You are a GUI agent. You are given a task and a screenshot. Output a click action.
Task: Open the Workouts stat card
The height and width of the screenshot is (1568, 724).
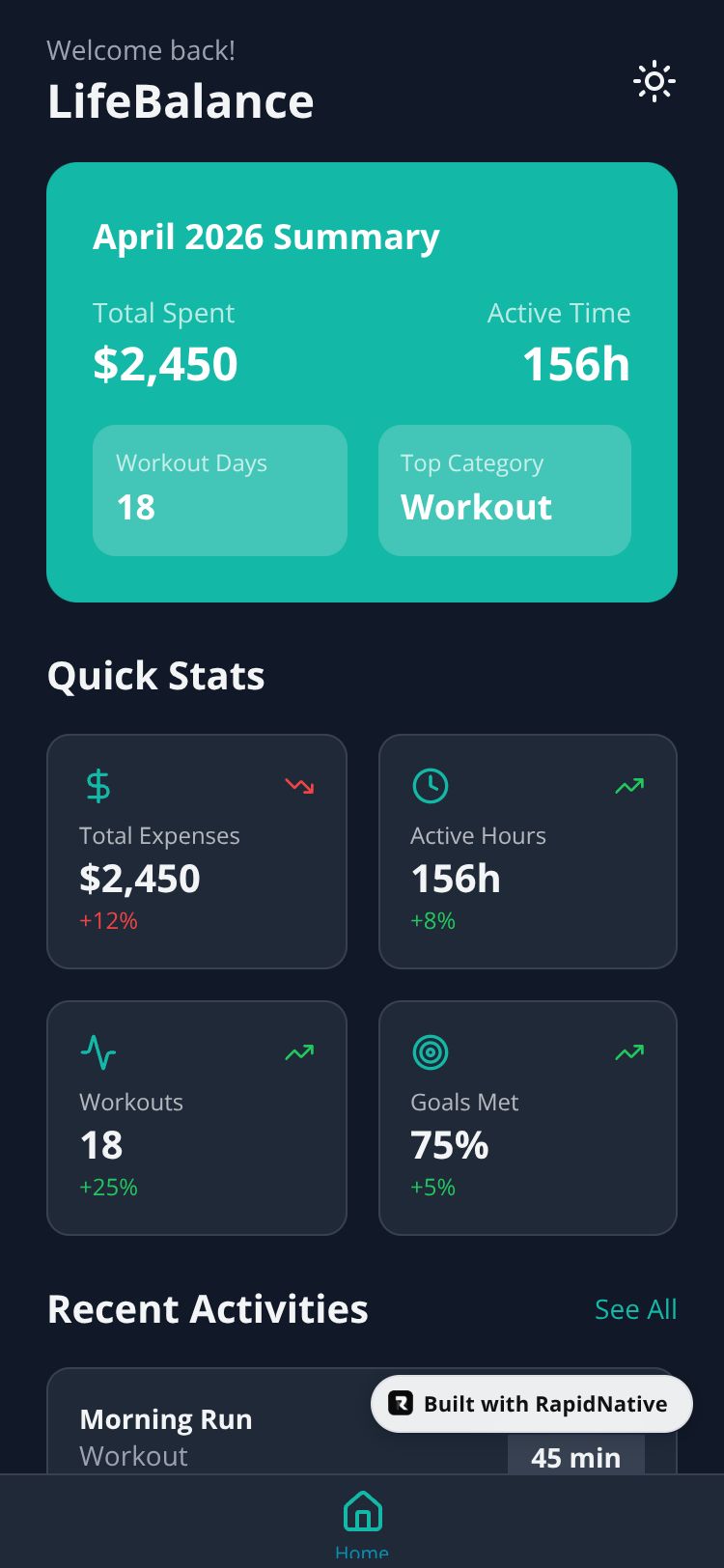[x=197, y=1118]
